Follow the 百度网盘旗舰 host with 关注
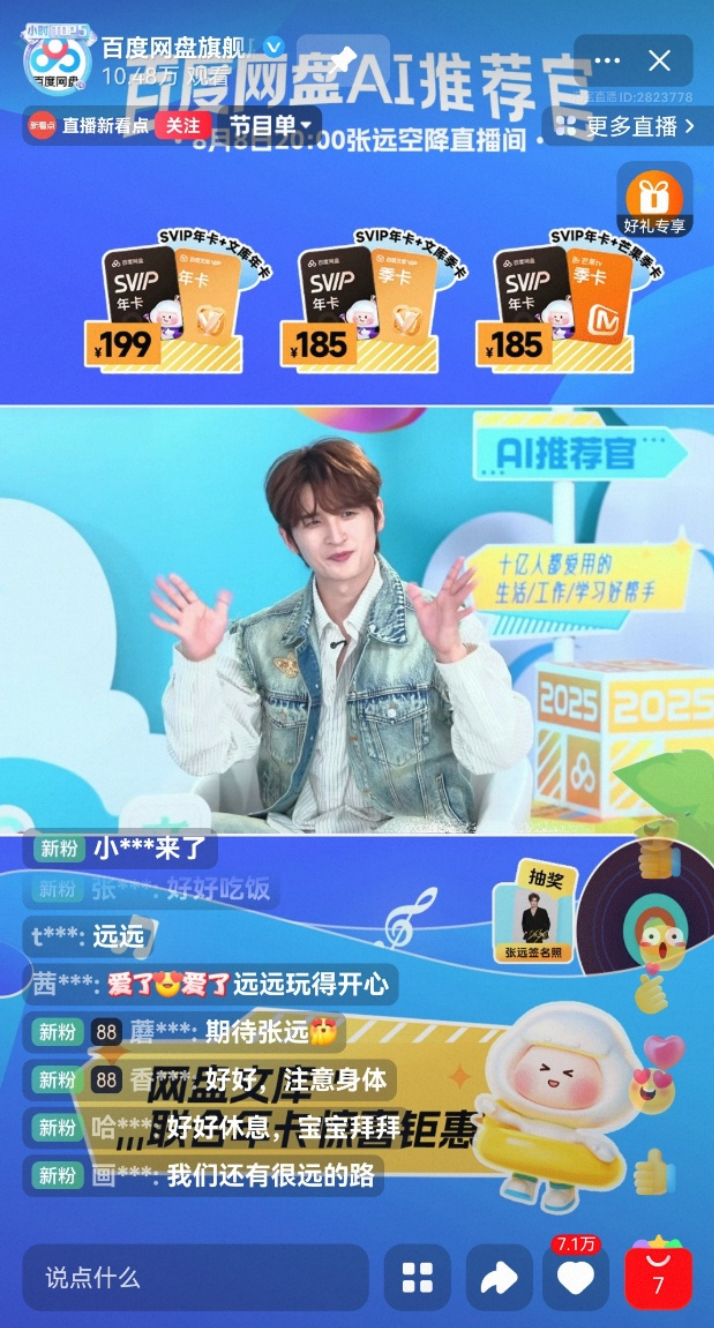 click(x=182, y=125)
